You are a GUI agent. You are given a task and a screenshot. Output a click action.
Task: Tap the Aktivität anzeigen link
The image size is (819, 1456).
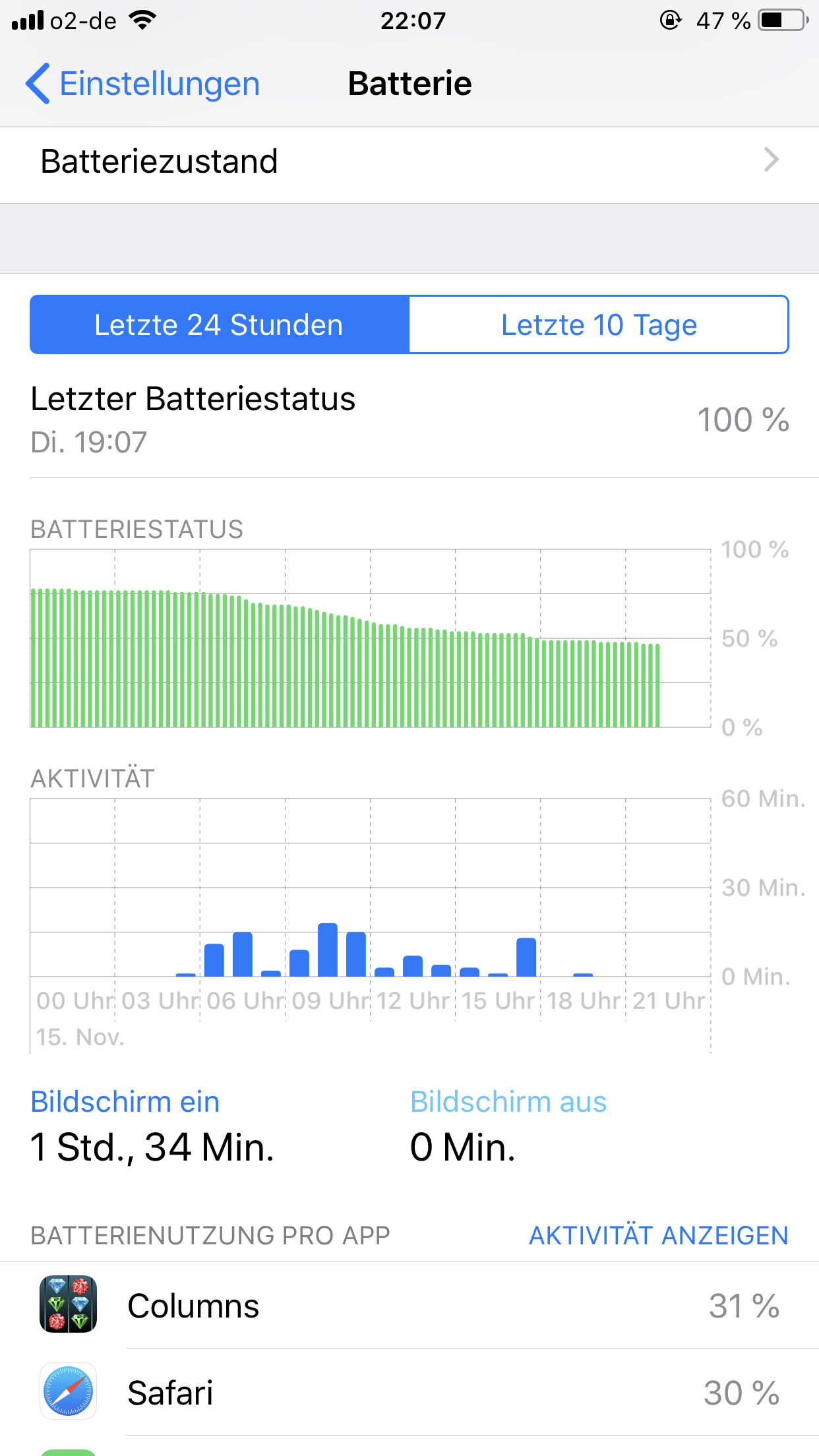[x=658, y=1235]
